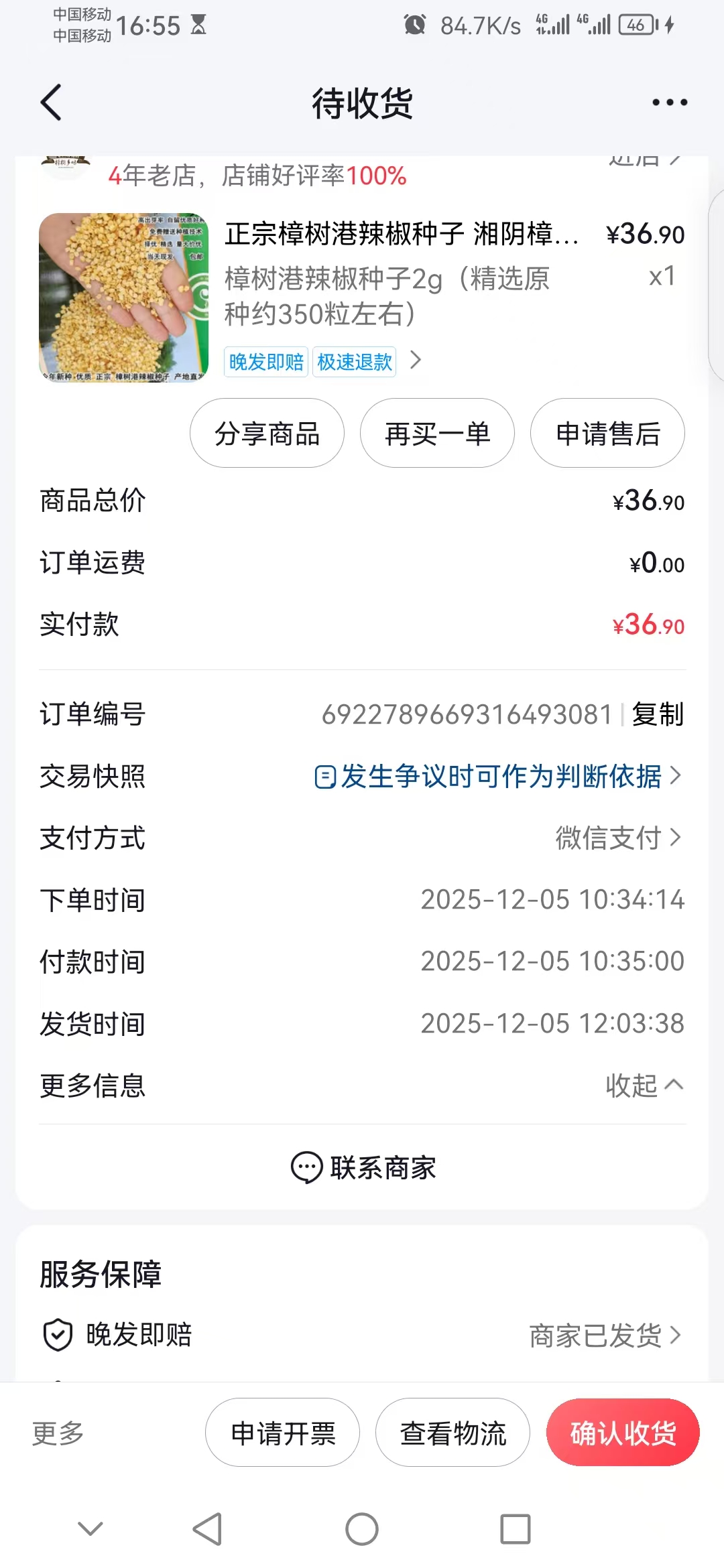Open the chili seed product thumbnail

click(123, 298)
